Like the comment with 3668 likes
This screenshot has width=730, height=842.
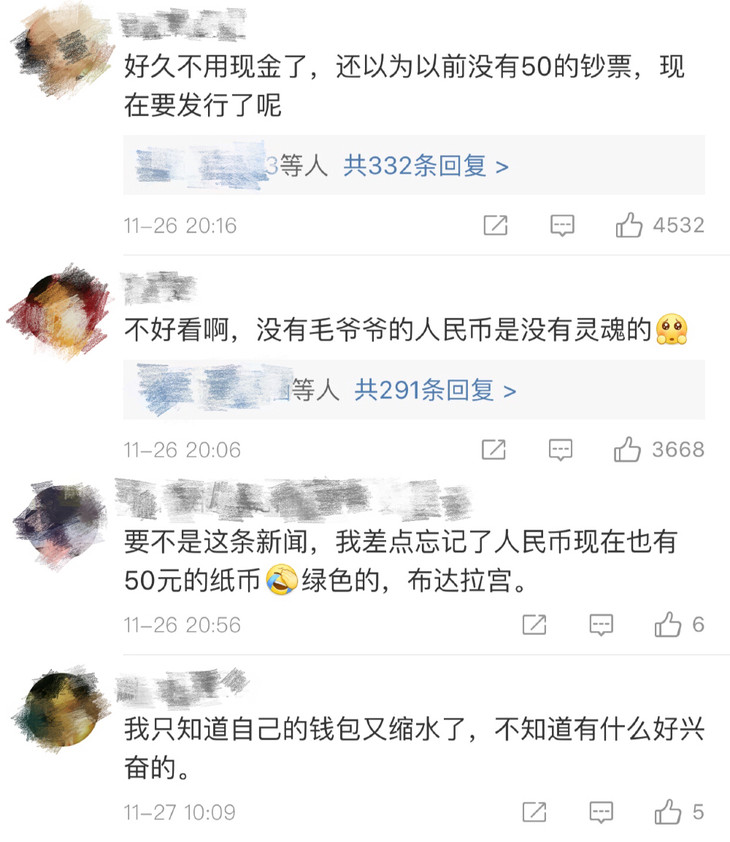pos(628,450)
